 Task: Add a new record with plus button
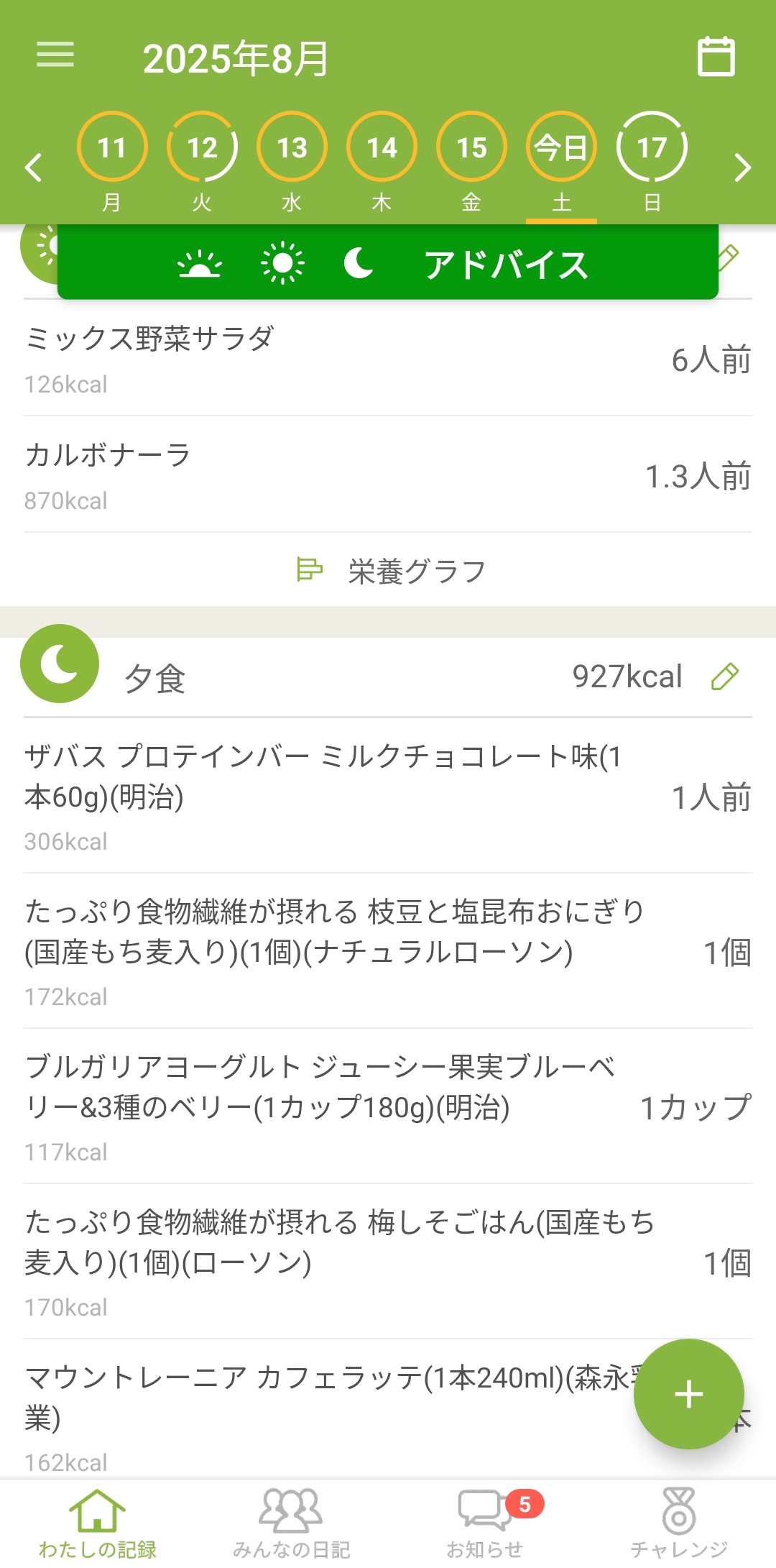pos(688,1394)
